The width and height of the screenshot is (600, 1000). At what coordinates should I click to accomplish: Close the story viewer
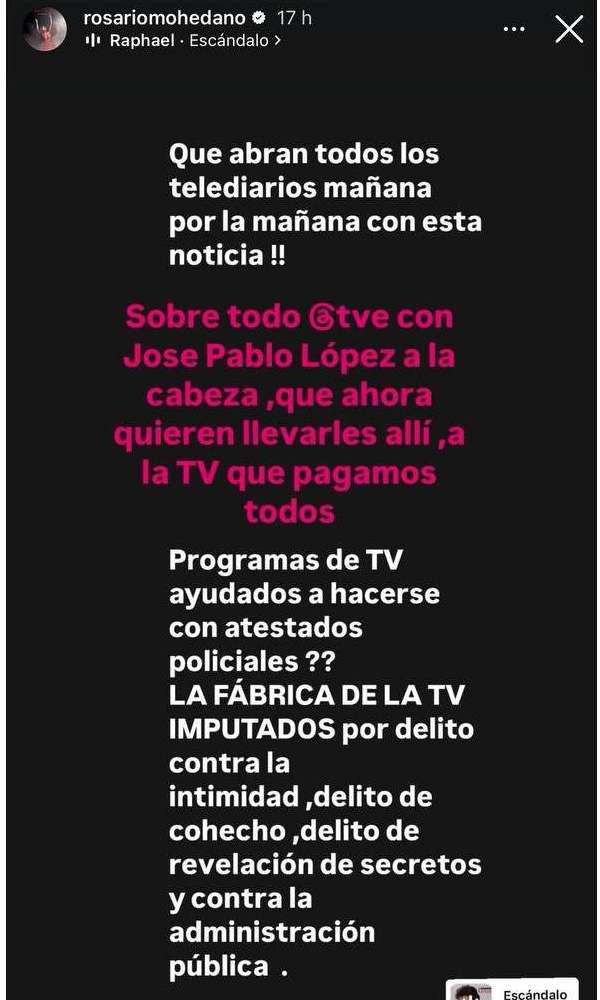(x=569, y=29)
